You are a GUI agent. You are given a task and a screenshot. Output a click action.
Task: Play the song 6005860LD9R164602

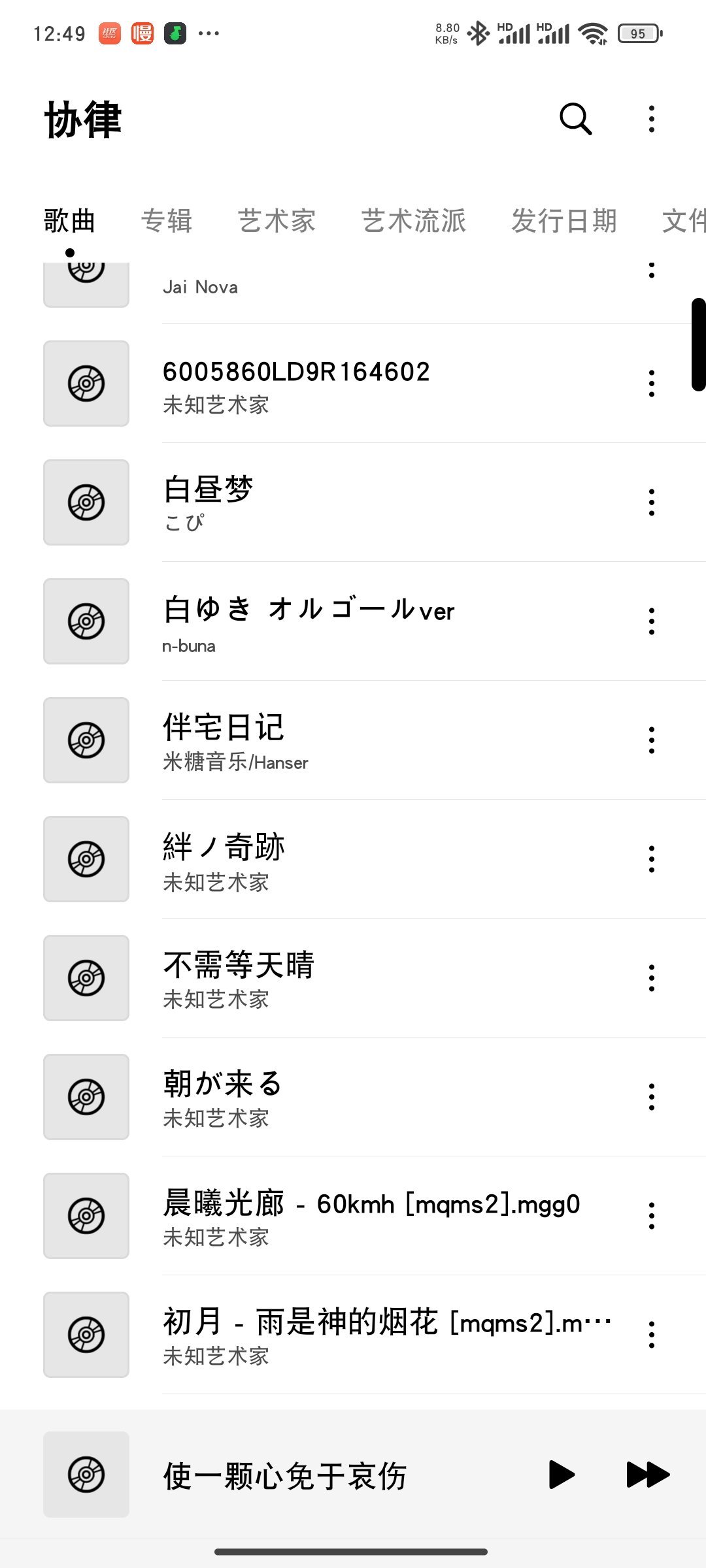tap(353, 384)
